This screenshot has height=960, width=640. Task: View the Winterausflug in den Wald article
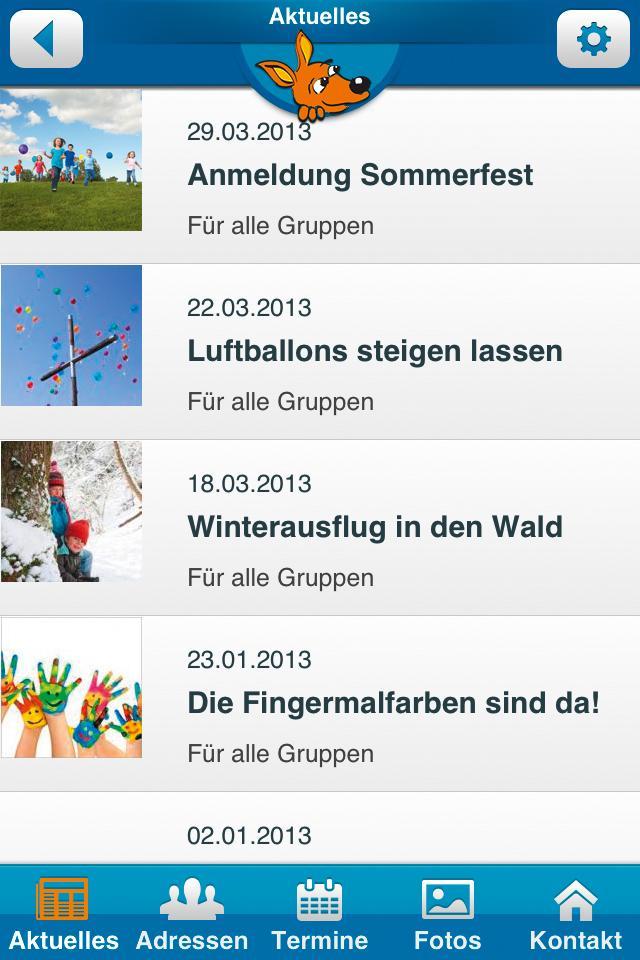375,528
